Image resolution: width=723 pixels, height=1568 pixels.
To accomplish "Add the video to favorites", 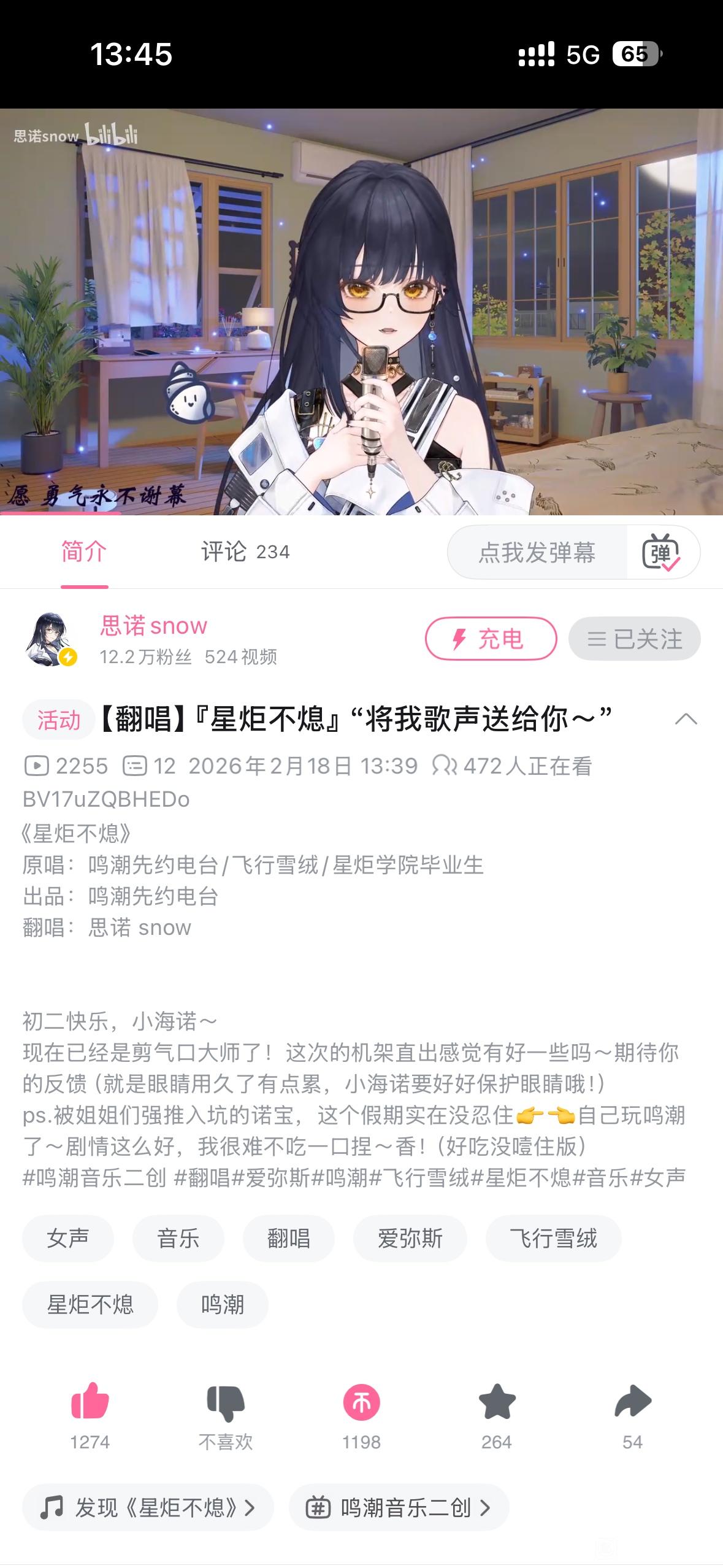I will pos(497,1402).
